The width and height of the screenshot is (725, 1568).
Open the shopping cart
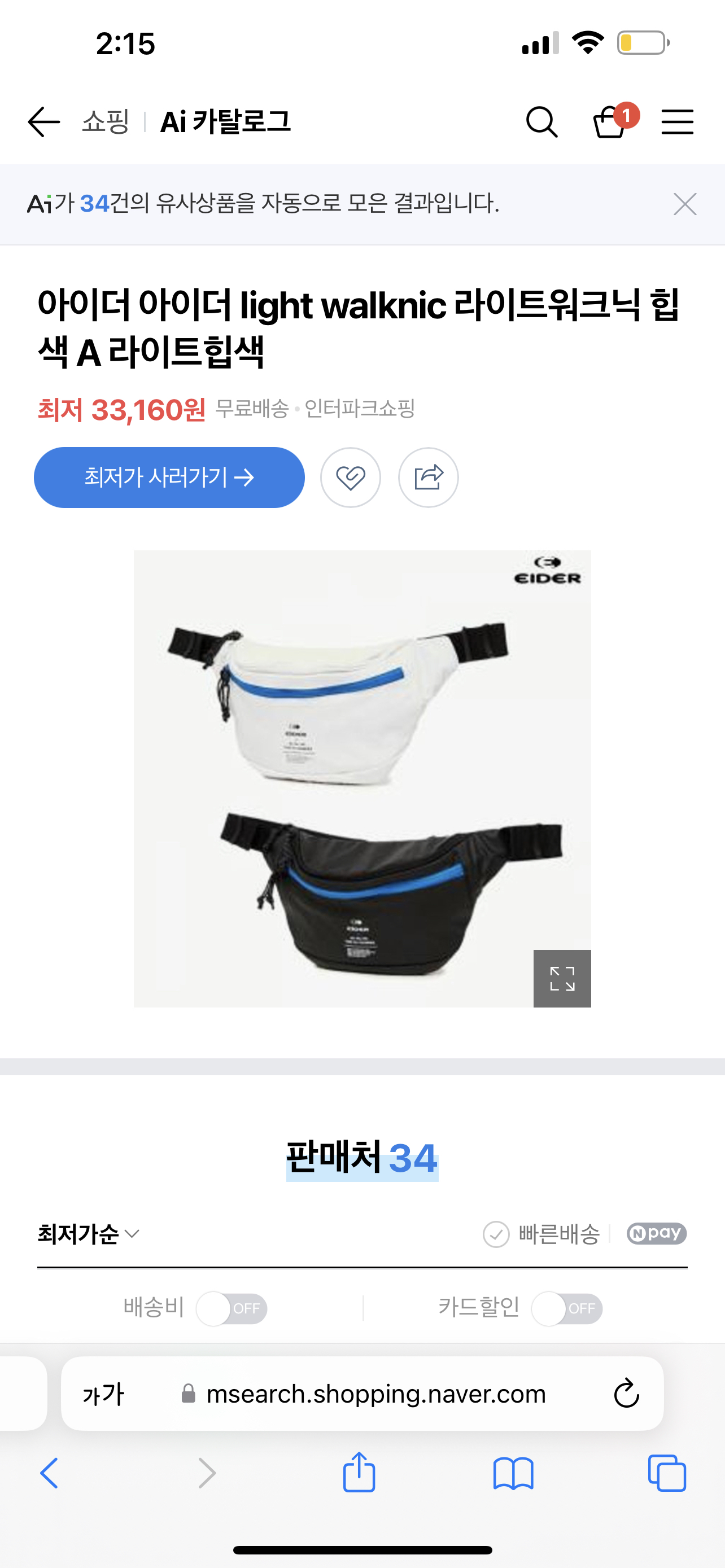tap(610, 122)
